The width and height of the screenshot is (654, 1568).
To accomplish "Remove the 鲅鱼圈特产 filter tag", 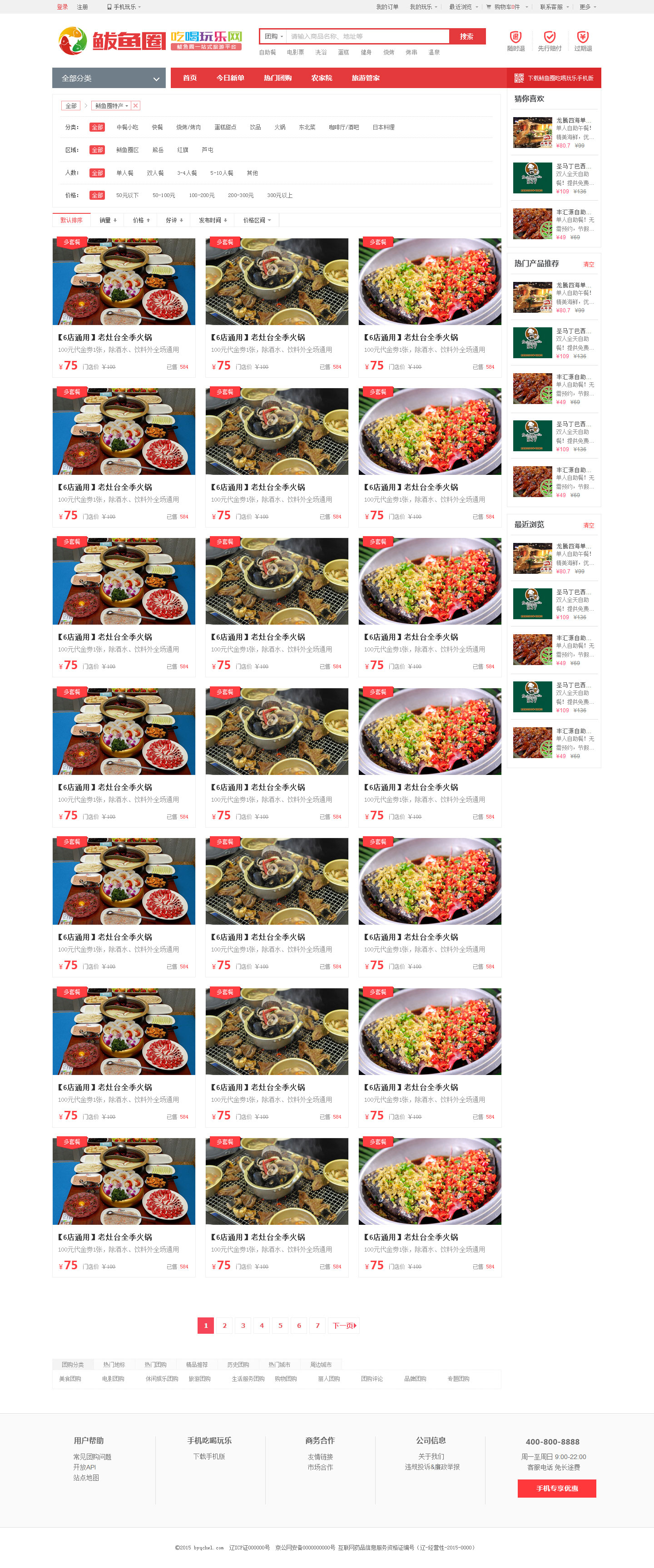I will point(136,106).
